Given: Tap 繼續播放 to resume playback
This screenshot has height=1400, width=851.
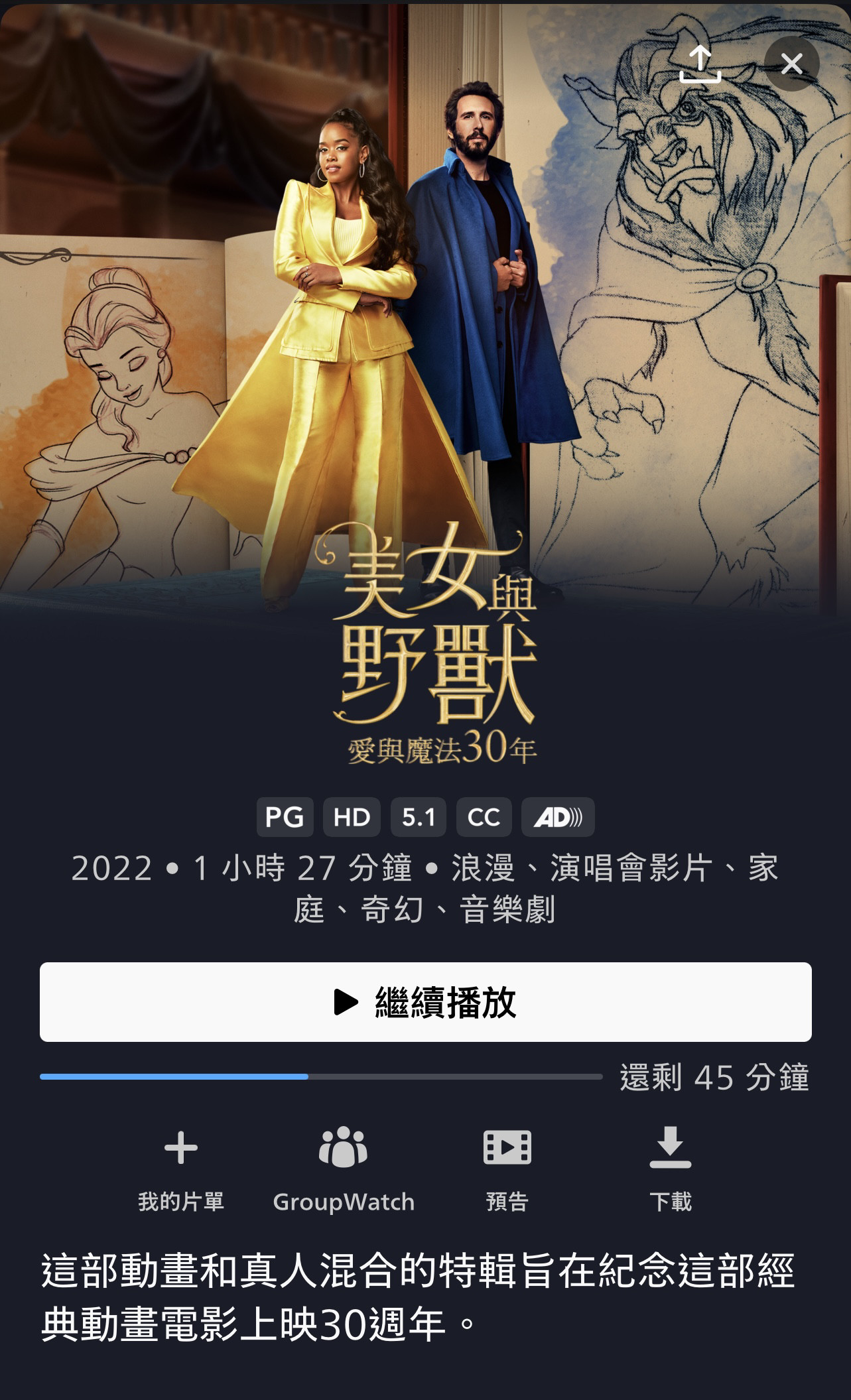Looking at the screenshot, I should point(425,1001).
